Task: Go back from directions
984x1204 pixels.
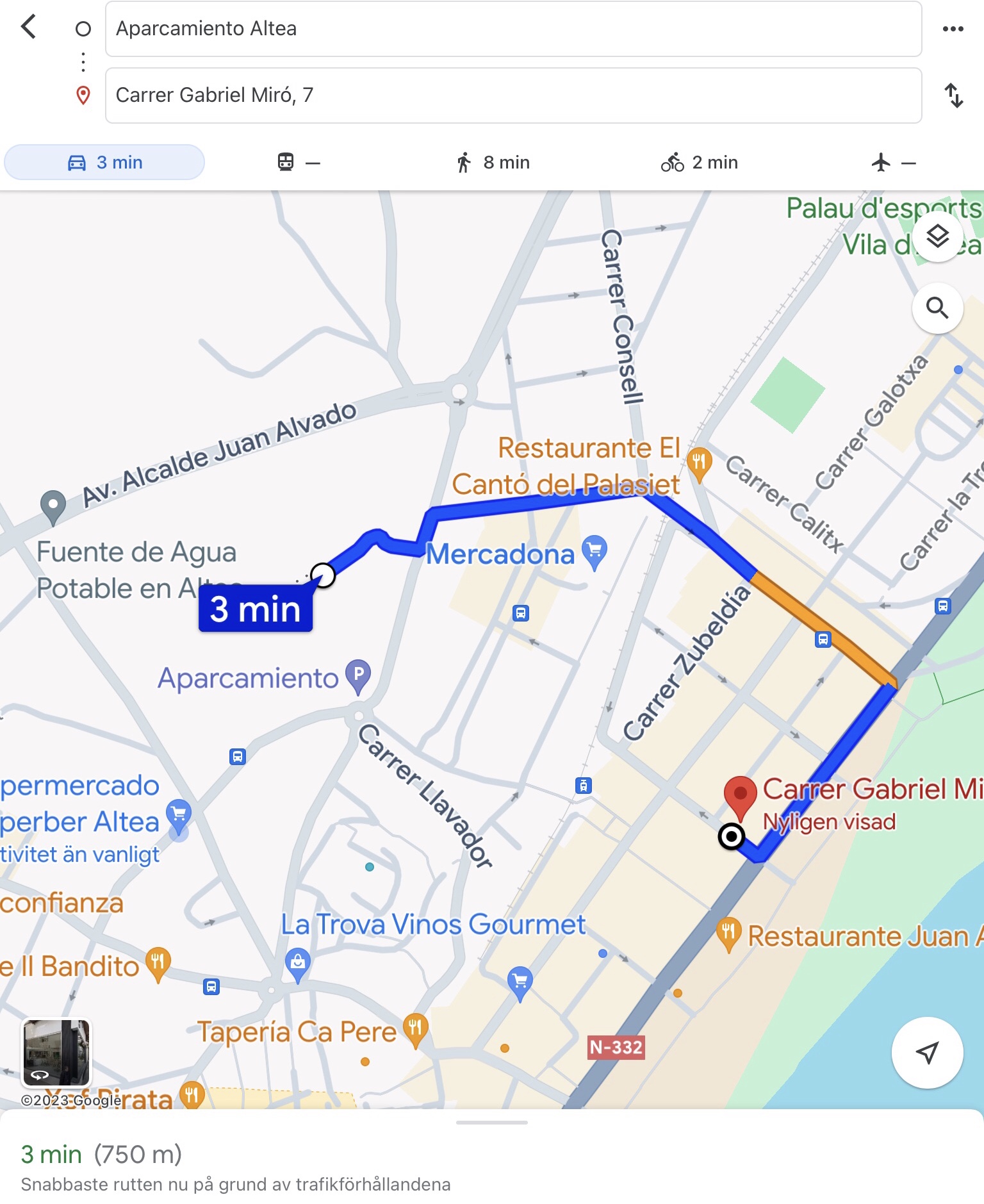Action: [29, 28]
